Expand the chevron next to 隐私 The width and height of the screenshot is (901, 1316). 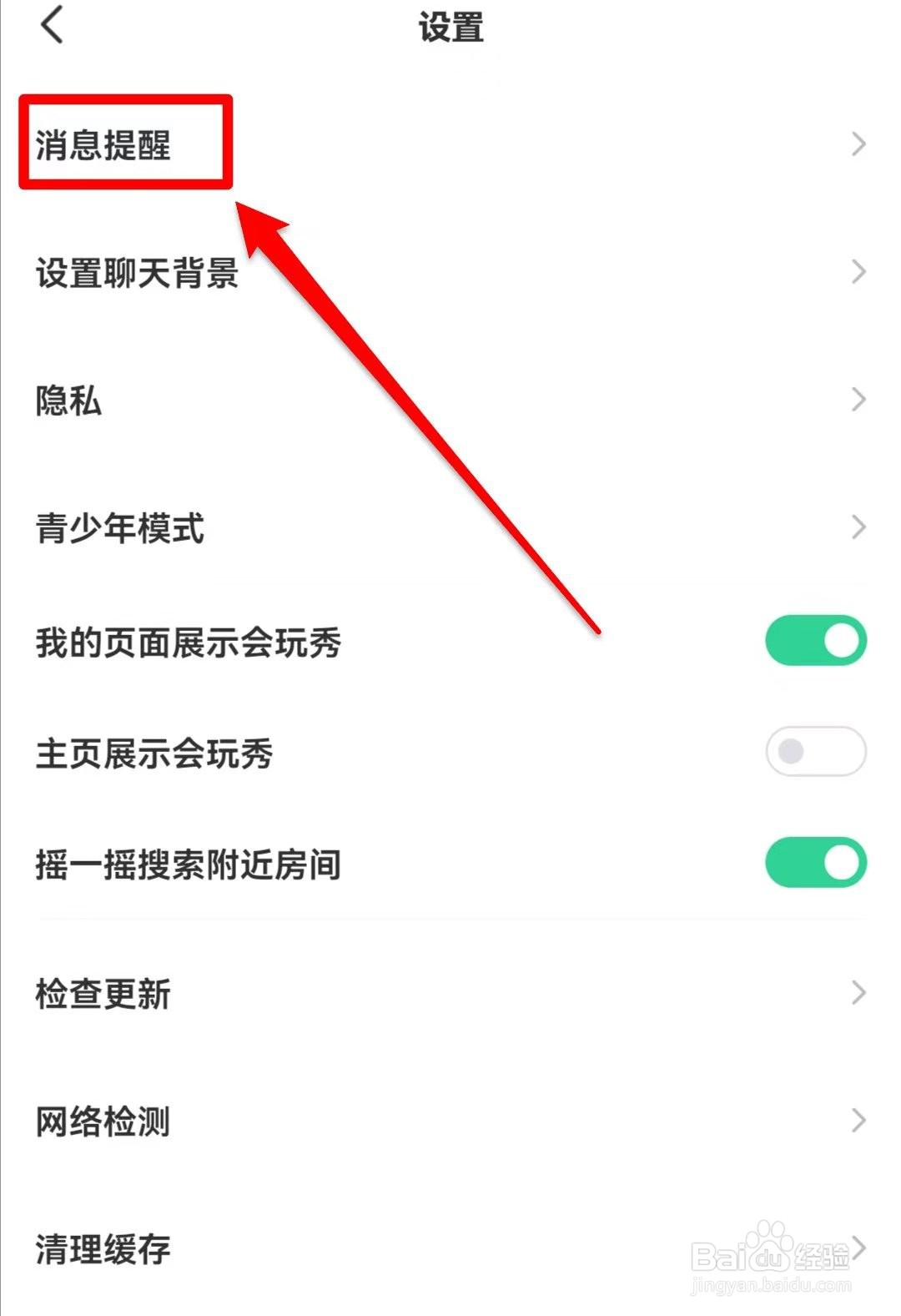click(x=860, y=401)
